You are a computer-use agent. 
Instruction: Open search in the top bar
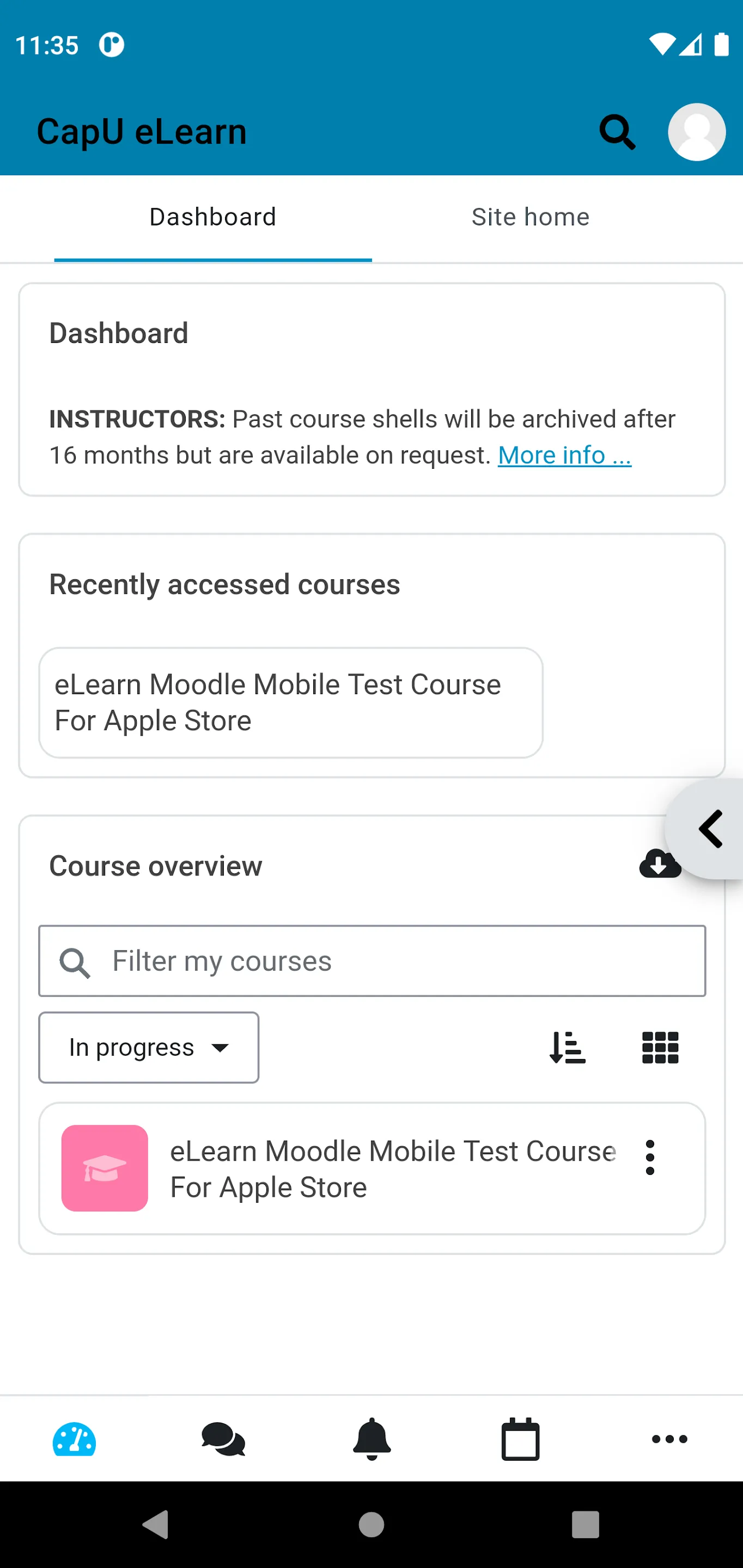pyautogui.click(x=617, y=132)
